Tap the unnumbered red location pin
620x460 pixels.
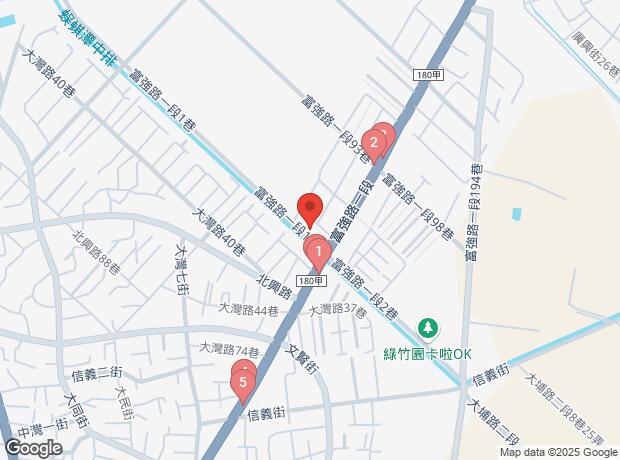pyautogui.click(x=309, y=208)
